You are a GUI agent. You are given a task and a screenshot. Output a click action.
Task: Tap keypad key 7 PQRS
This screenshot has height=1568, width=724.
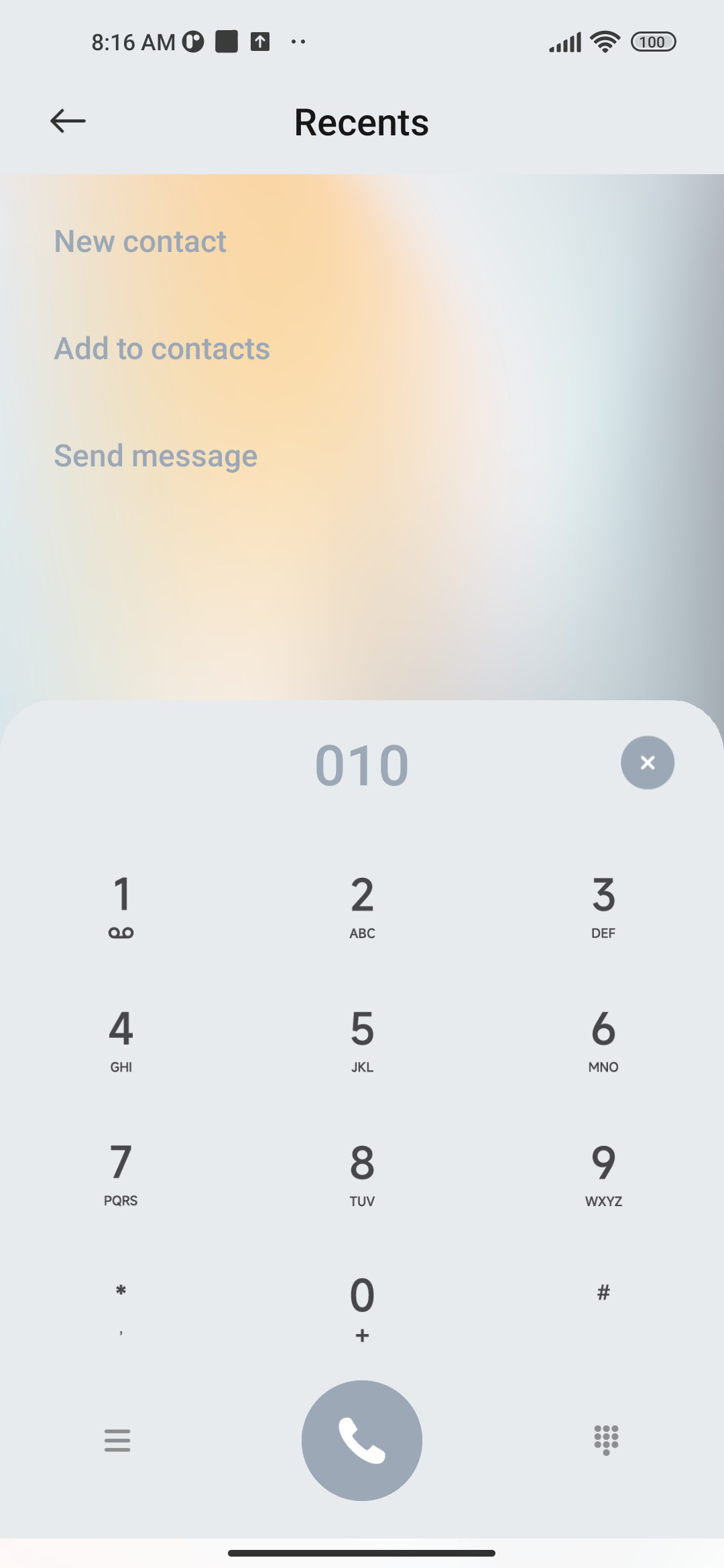(121, 1174)
